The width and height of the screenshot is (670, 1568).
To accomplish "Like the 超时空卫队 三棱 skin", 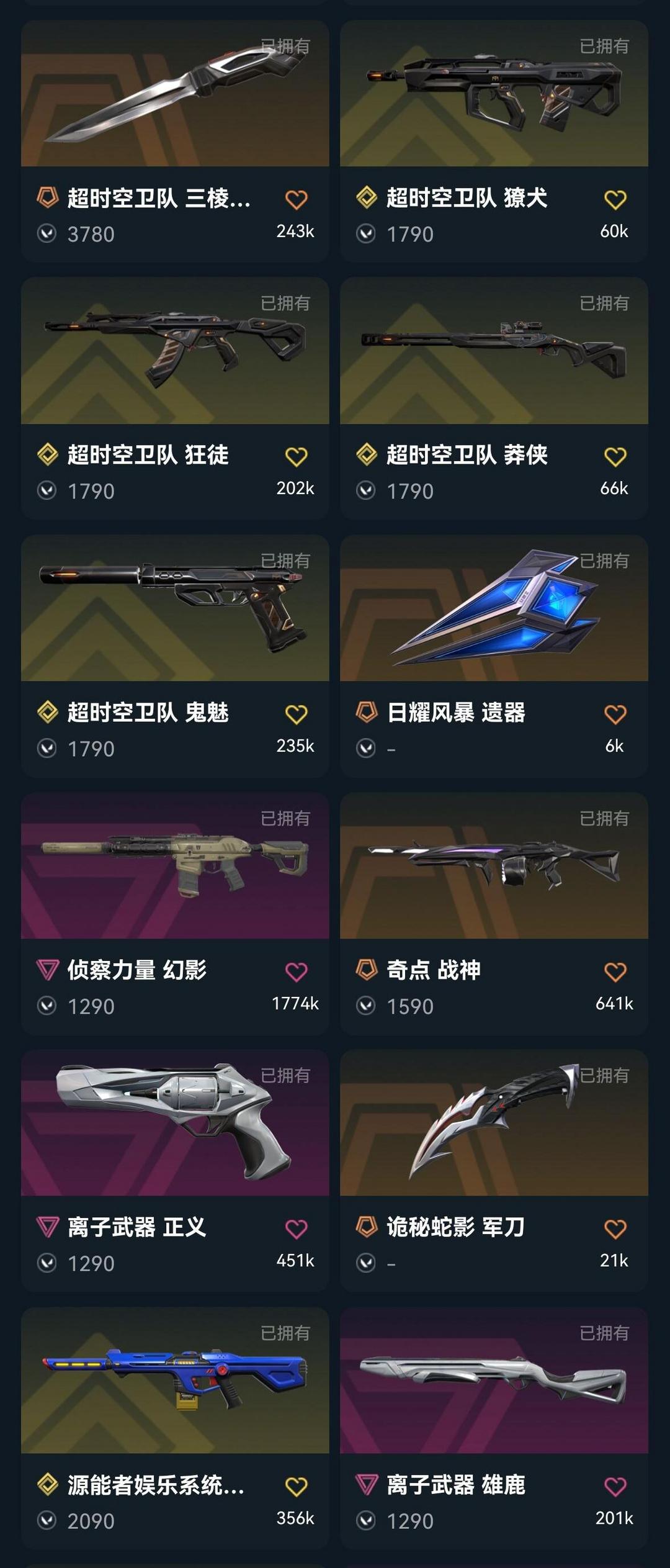I will pos(296,200).
